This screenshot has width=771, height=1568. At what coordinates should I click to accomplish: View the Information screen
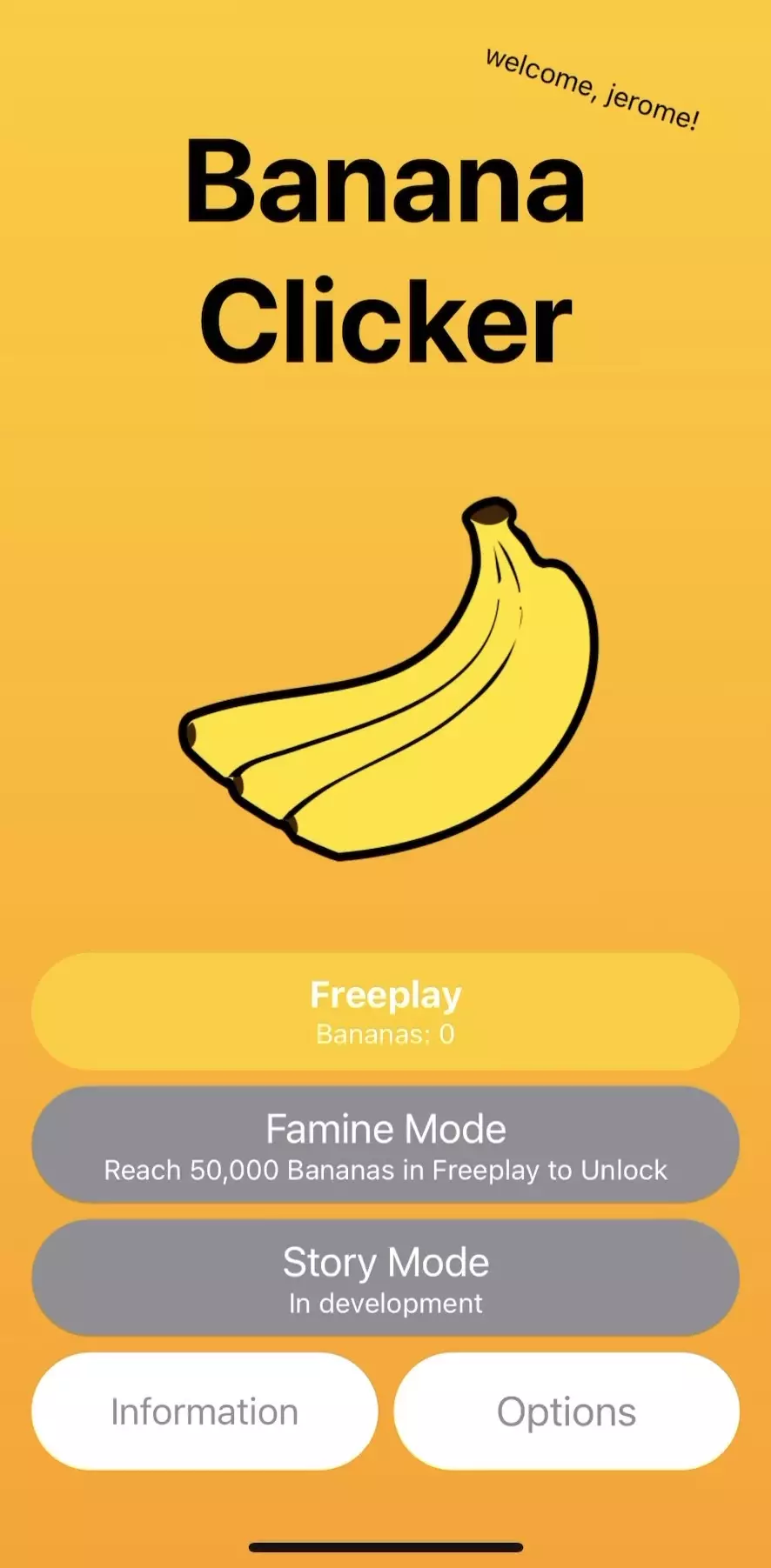point(204,1411)
